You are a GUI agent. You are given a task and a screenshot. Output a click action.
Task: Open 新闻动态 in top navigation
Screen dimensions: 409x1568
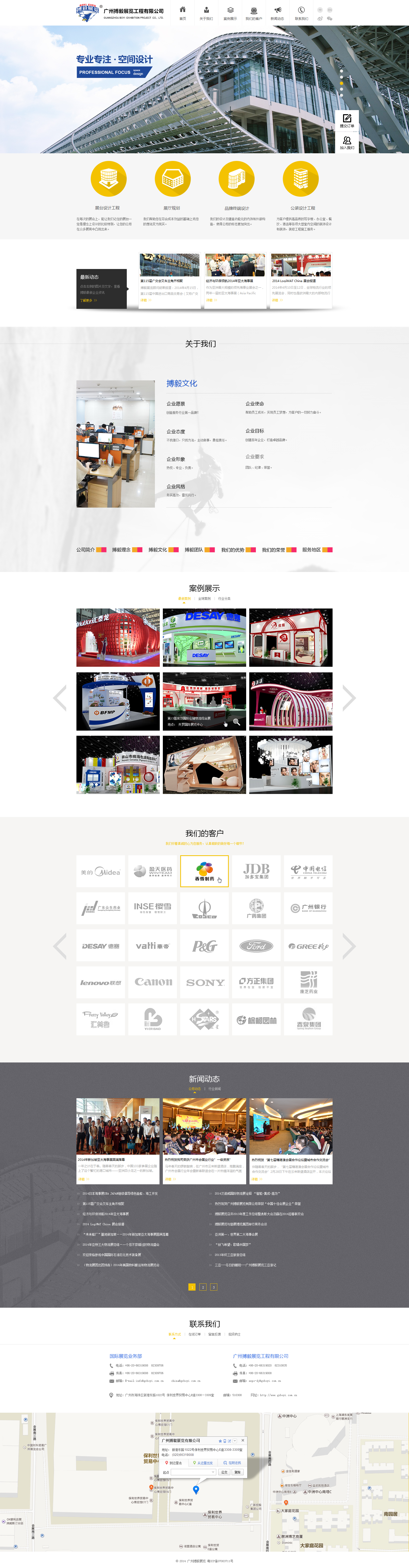point(277,13)
